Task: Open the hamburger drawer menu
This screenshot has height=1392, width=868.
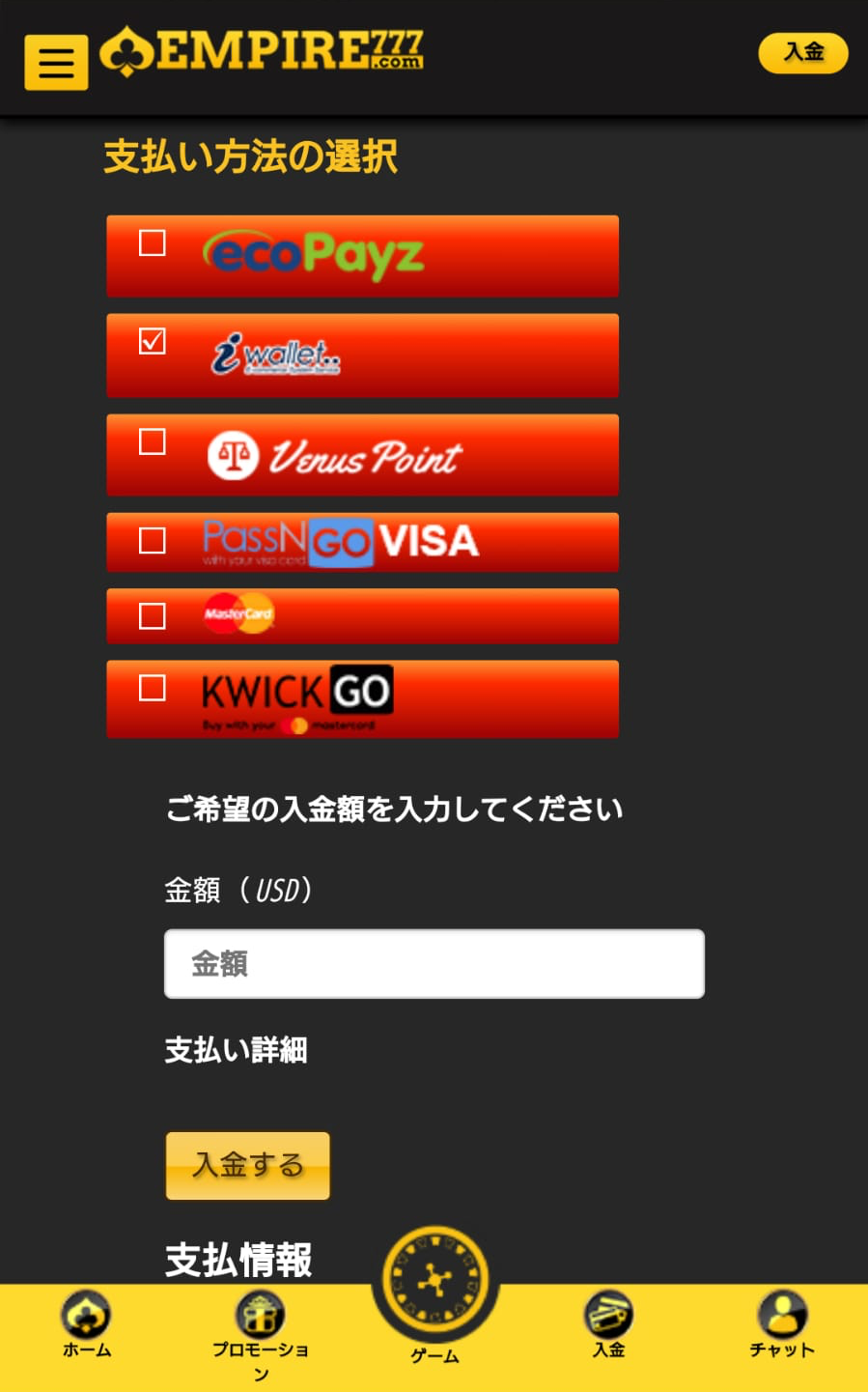Action: click(56, 63)
